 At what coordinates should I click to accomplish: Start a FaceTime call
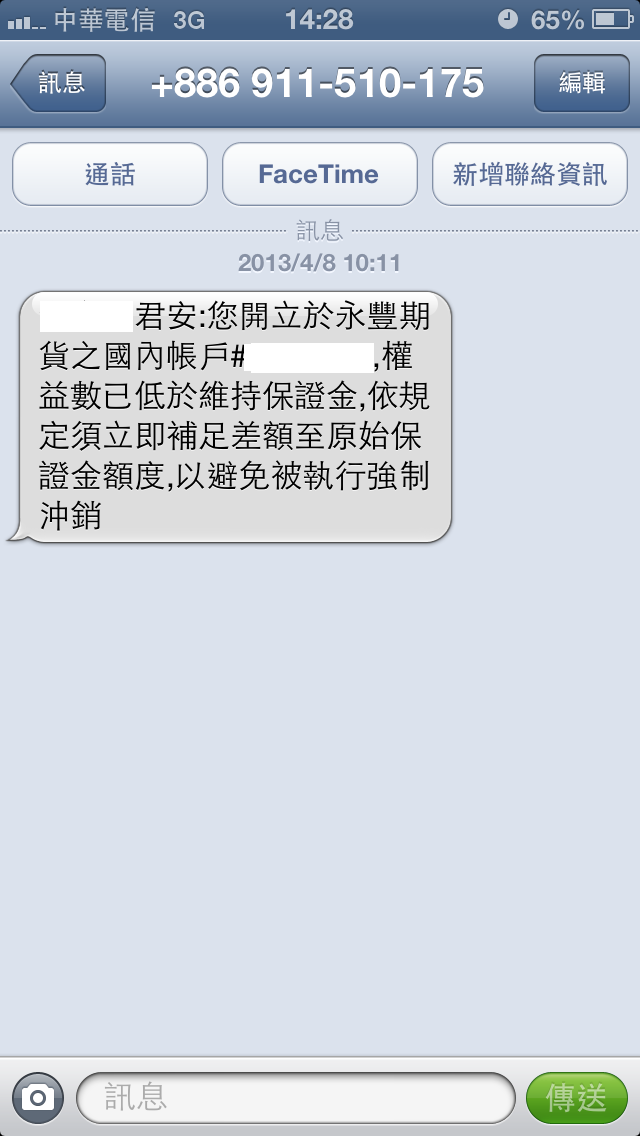point(319,175)
